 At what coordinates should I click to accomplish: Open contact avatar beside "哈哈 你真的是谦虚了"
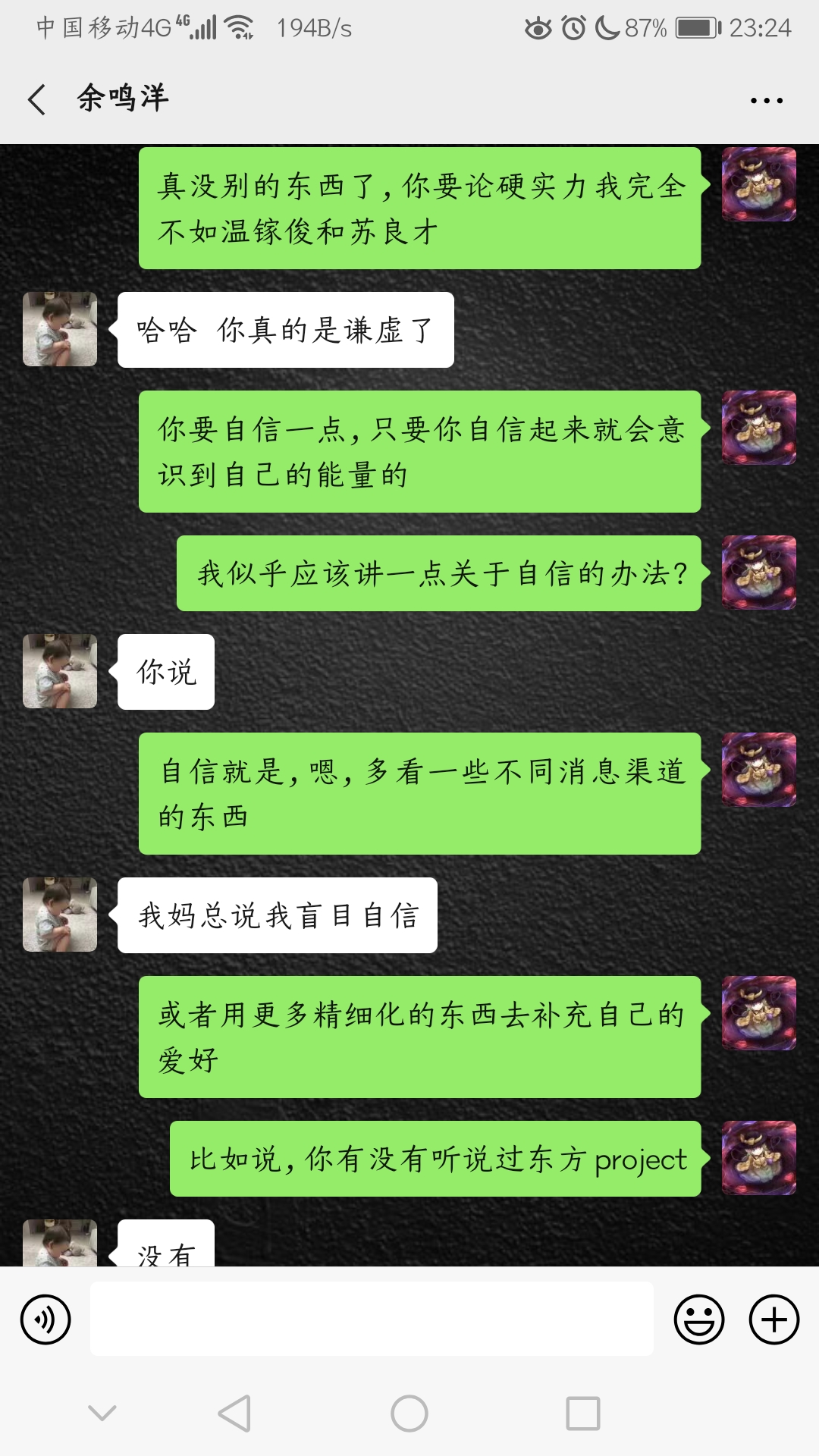pyautogui.click(x=60, y=329)
